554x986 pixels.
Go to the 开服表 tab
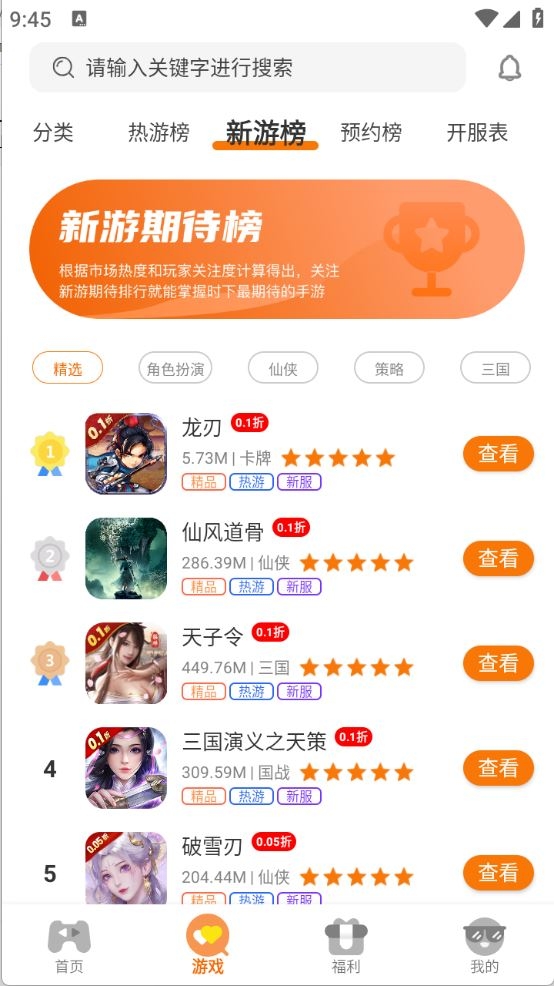coord(477,133)
